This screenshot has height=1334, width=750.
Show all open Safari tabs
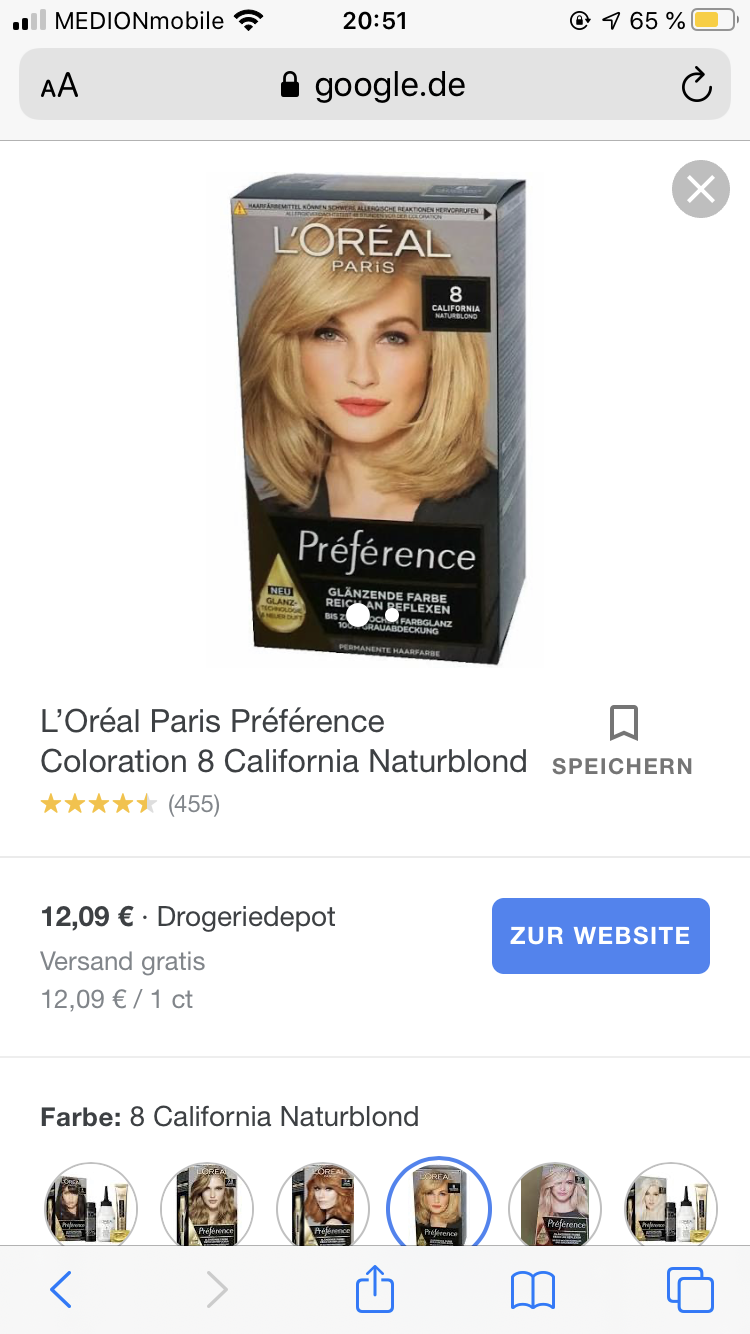pyautogui.click(x=690, y=1290)
